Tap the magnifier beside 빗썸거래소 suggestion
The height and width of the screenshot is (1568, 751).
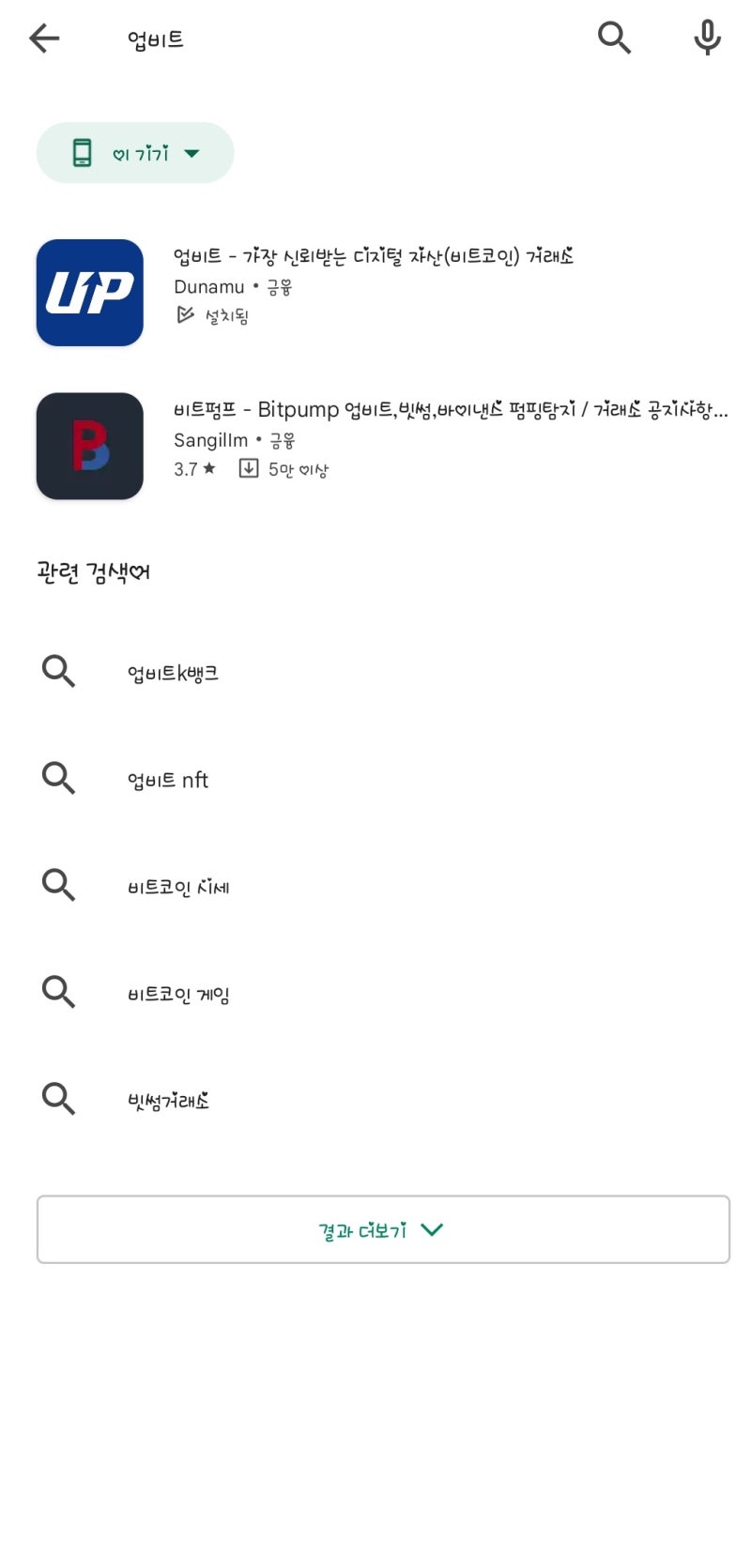click(x=58, y=1099)
